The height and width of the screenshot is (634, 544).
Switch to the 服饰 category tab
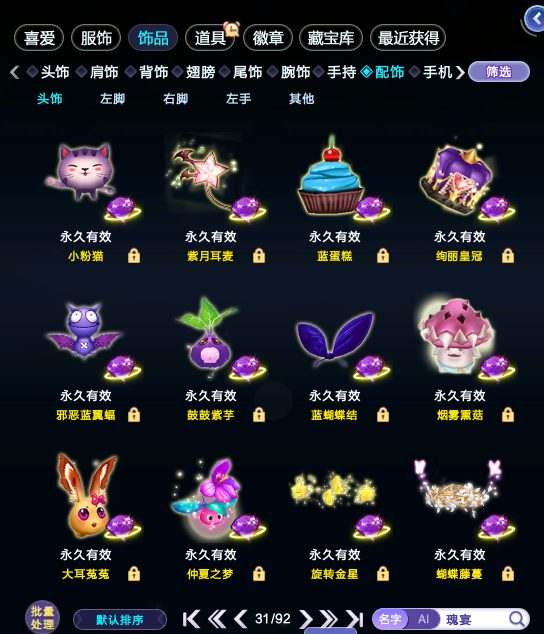pos(96,38)
